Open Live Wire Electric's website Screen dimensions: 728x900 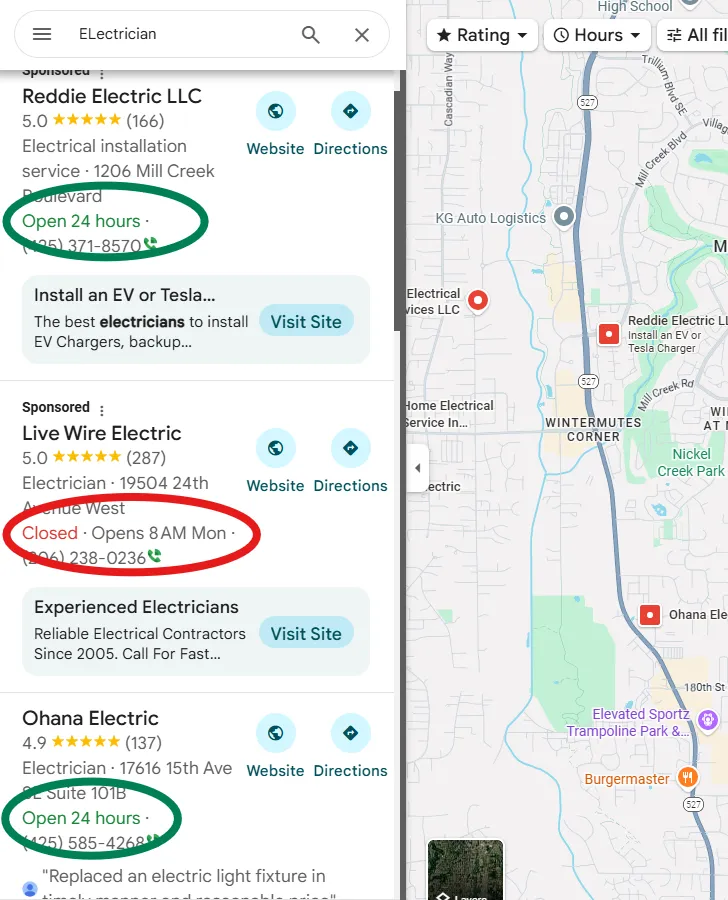[x=275, y=461]
